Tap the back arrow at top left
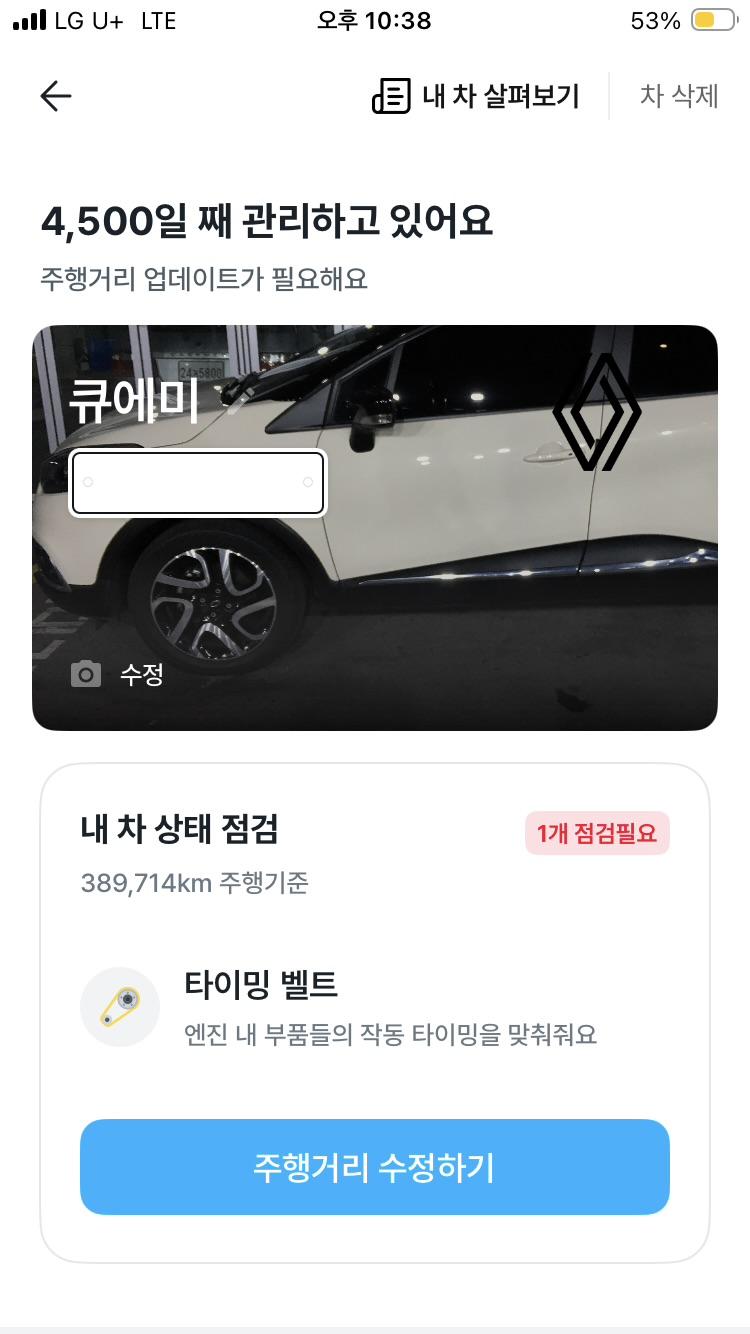The width and height of the screenshot is (750, 1334). 55,96
